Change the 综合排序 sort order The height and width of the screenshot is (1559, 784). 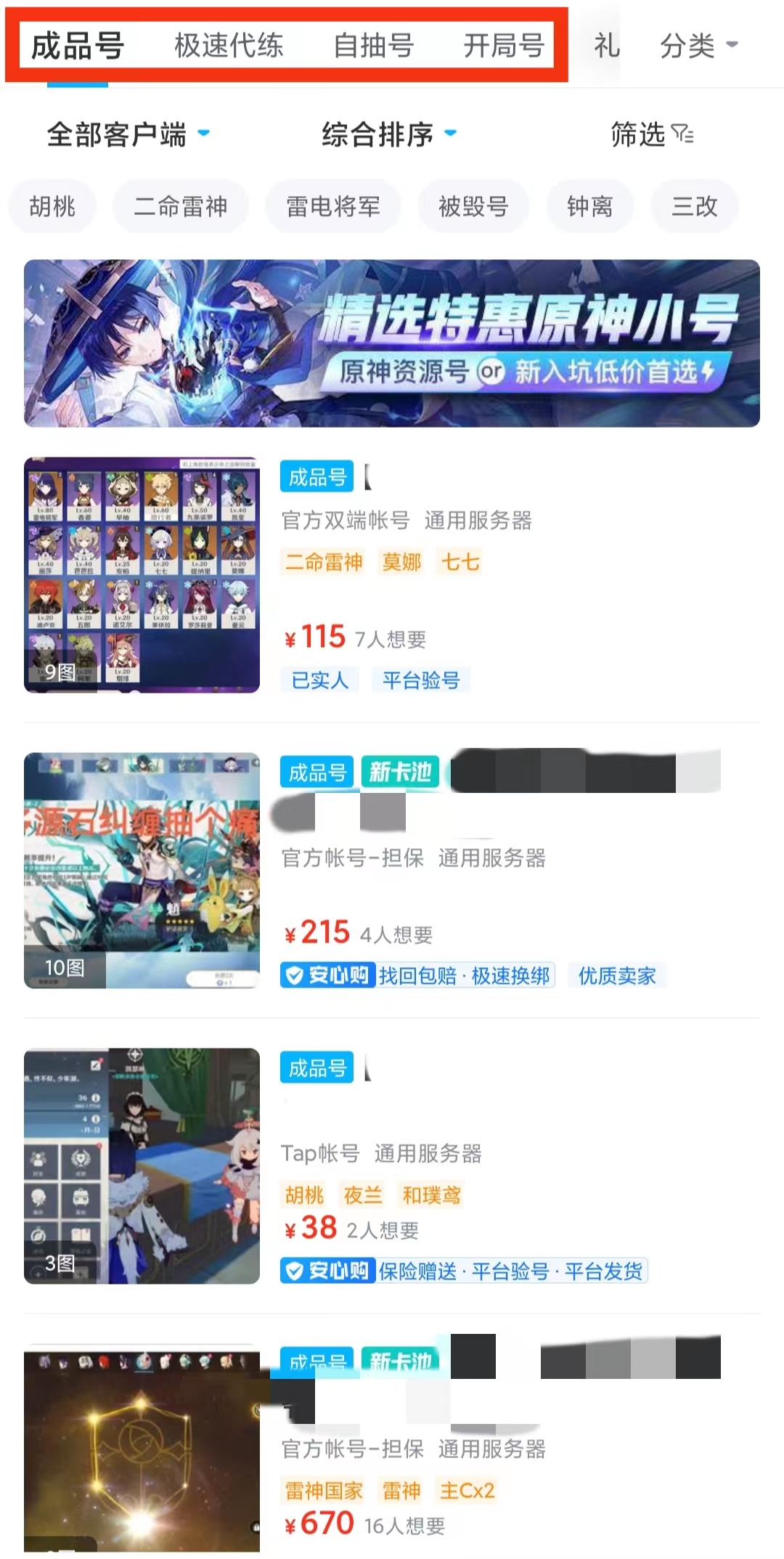coord(389,134)
